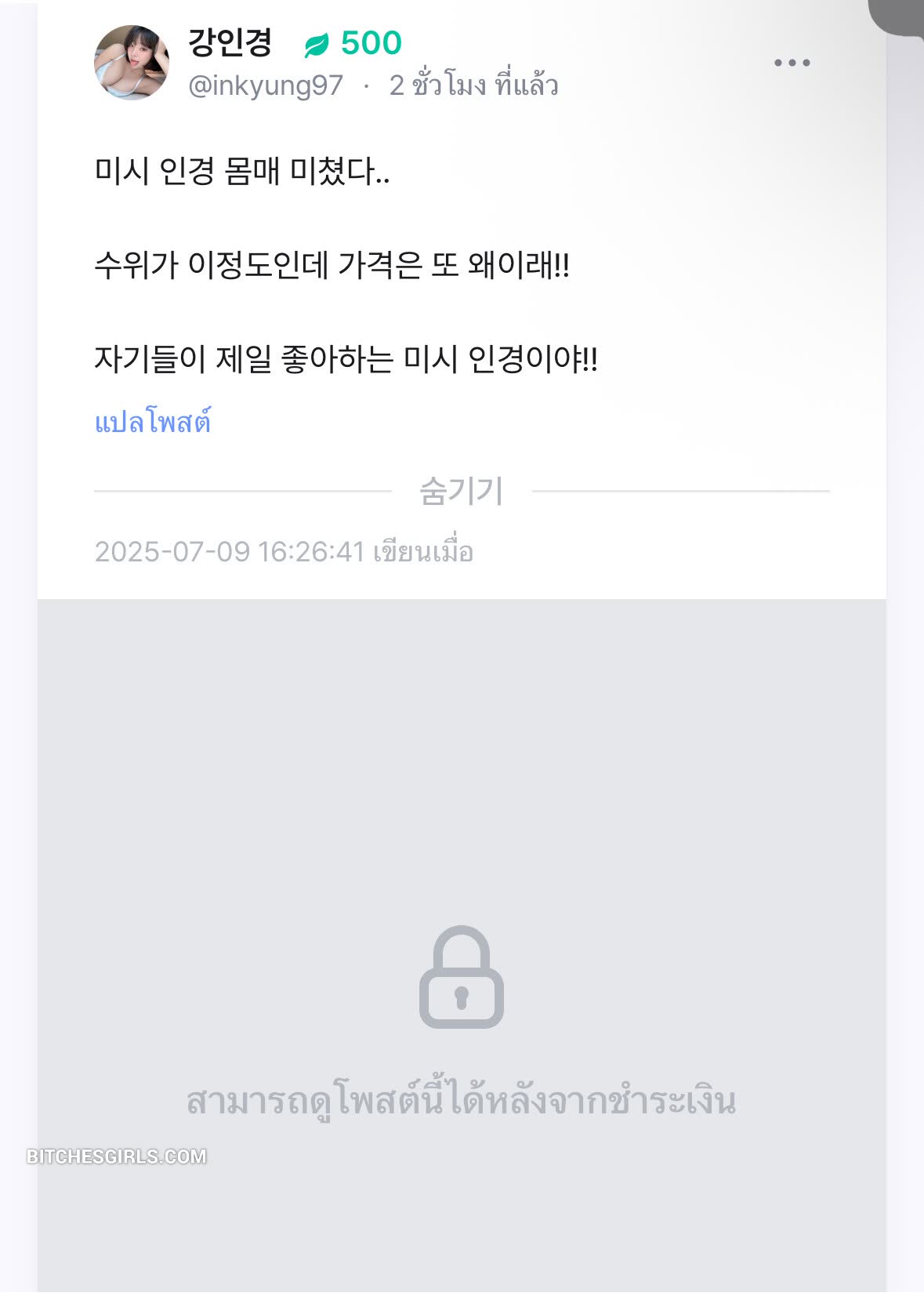The image size is (924, 1300).
Task: Collapse the post with 숨기기
Action: [x=461, y=492]
